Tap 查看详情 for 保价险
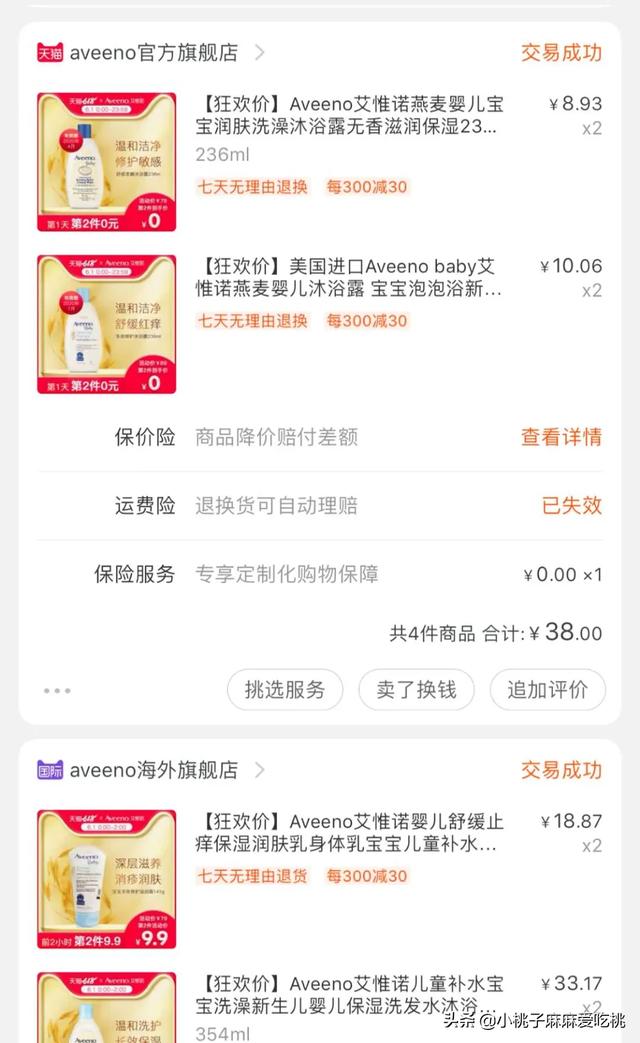The image size is (640, 1043). pos(561,437)
